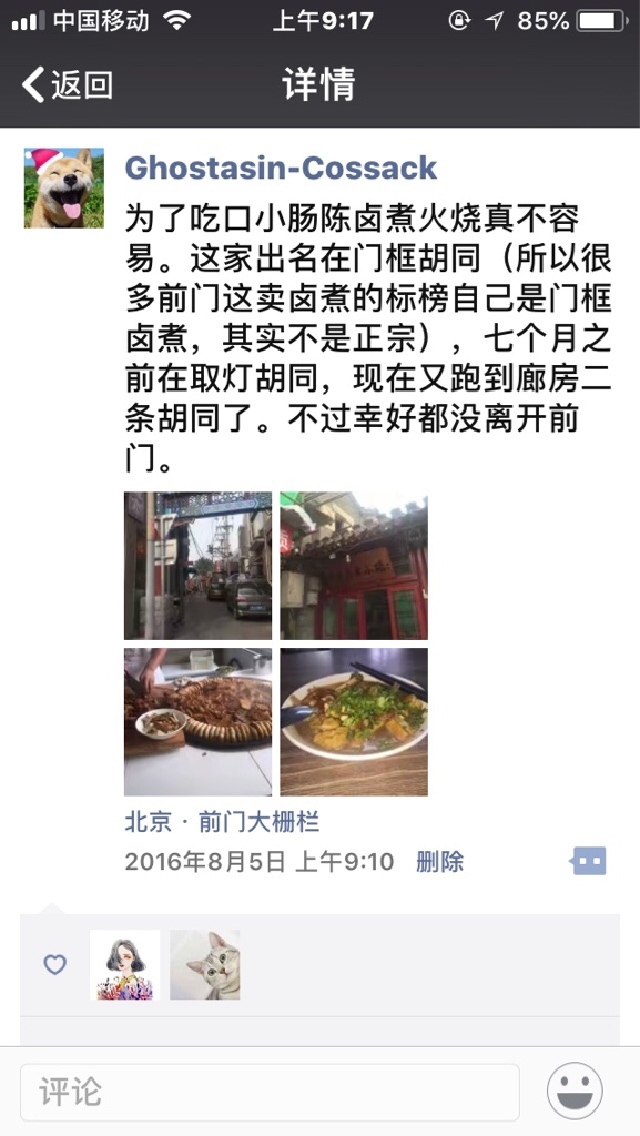Open the like and comment bubble icon
This screenshot has height=1136, width=640.
588,861
